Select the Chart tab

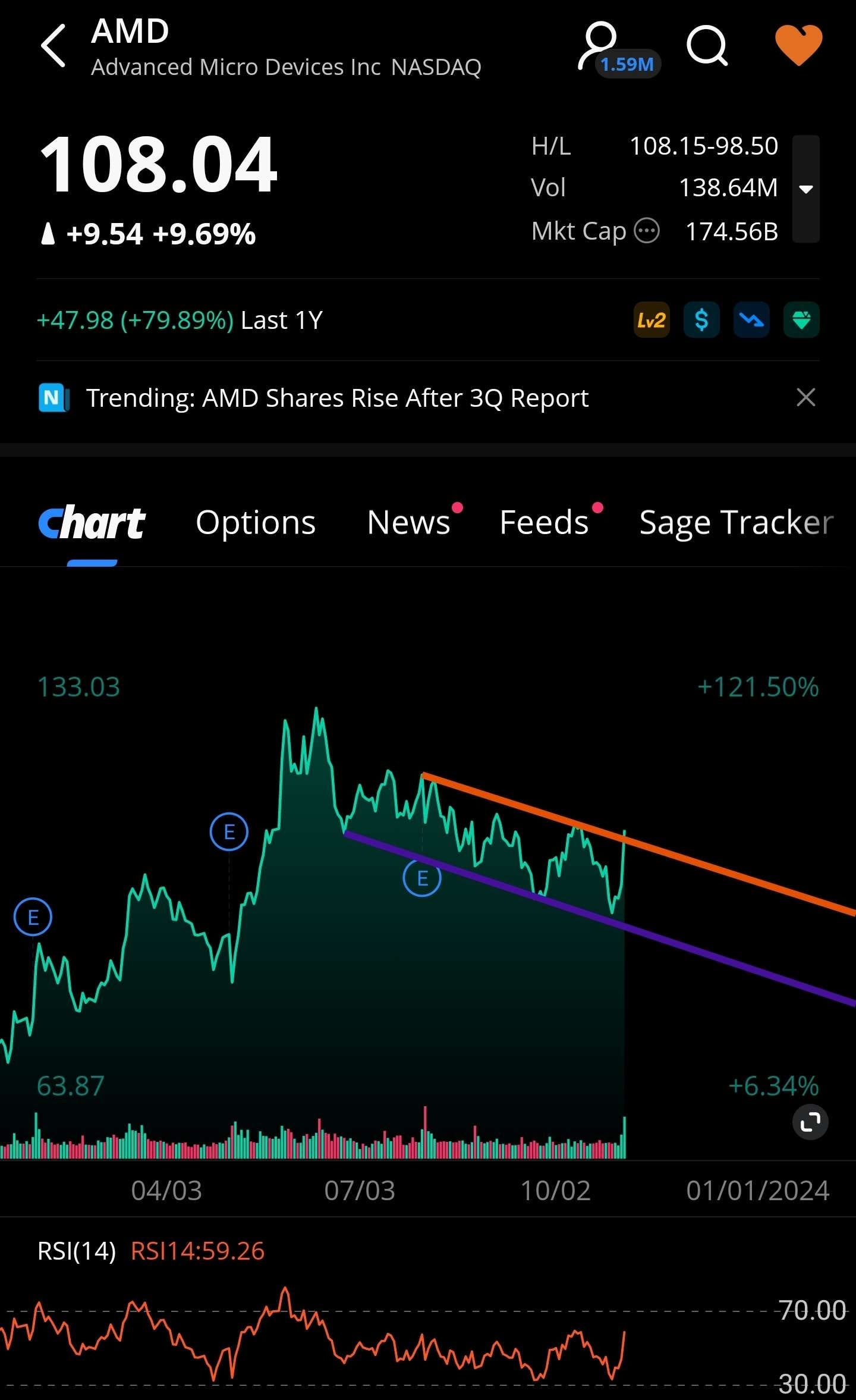click(92, 523)
